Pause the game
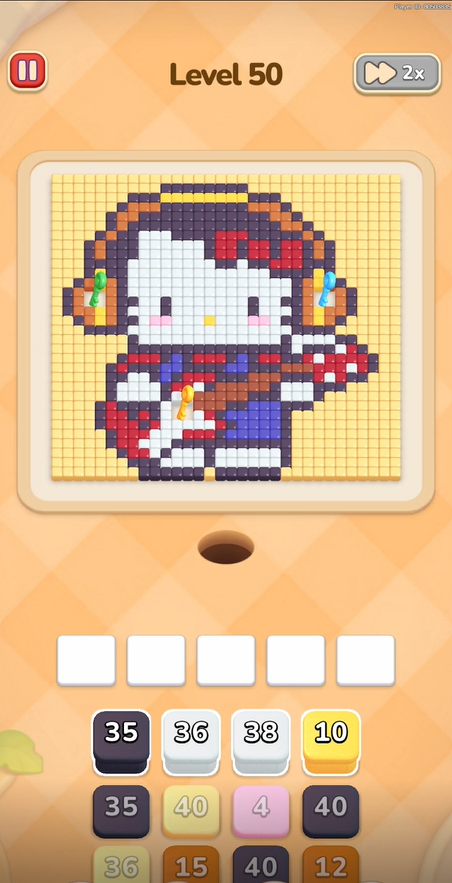Image resolution: width=452 pixels, height=883 pixels. (27, 71)
